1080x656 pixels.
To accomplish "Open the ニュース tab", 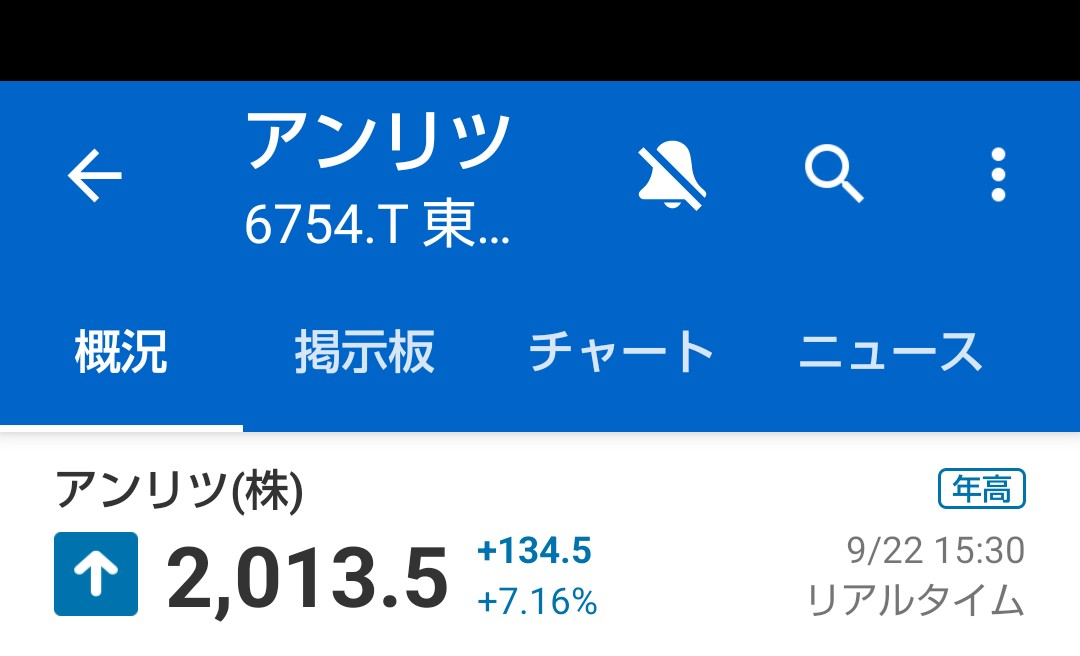I will (x=890, y=353).
